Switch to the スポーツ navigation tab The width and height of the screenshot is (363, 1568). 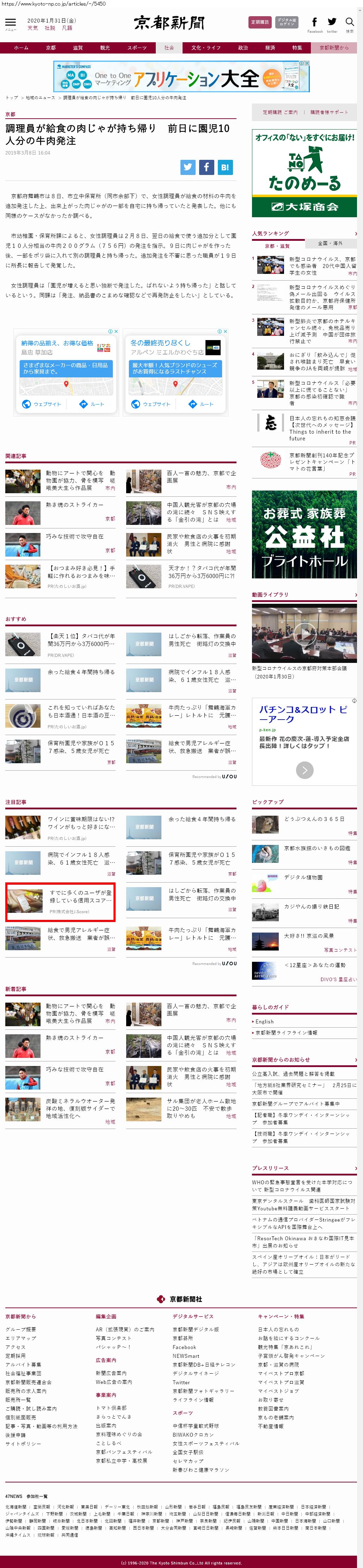tap(136, 48)
